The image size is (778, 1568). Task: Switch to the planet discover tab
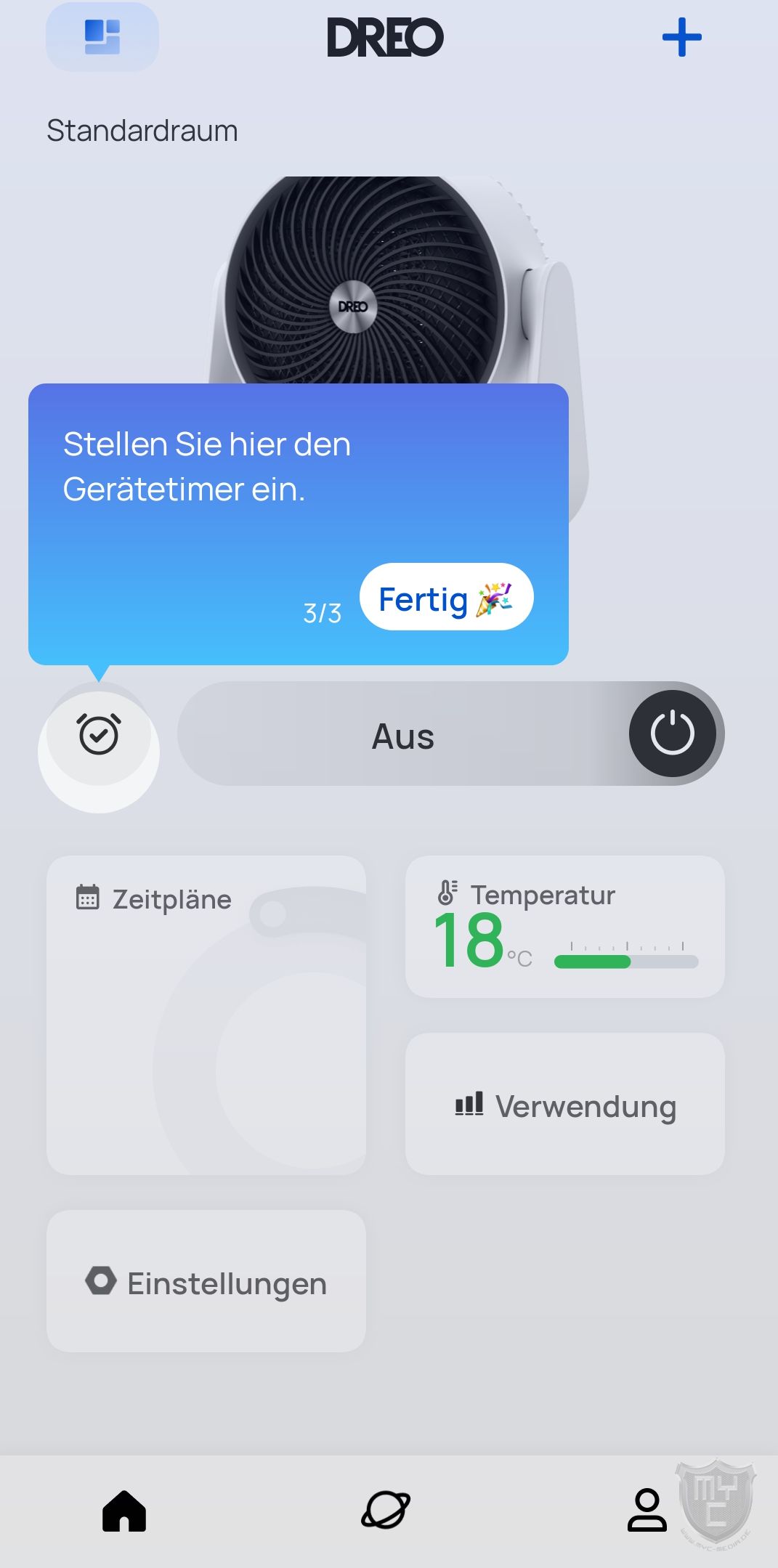tap(386, 1511)
